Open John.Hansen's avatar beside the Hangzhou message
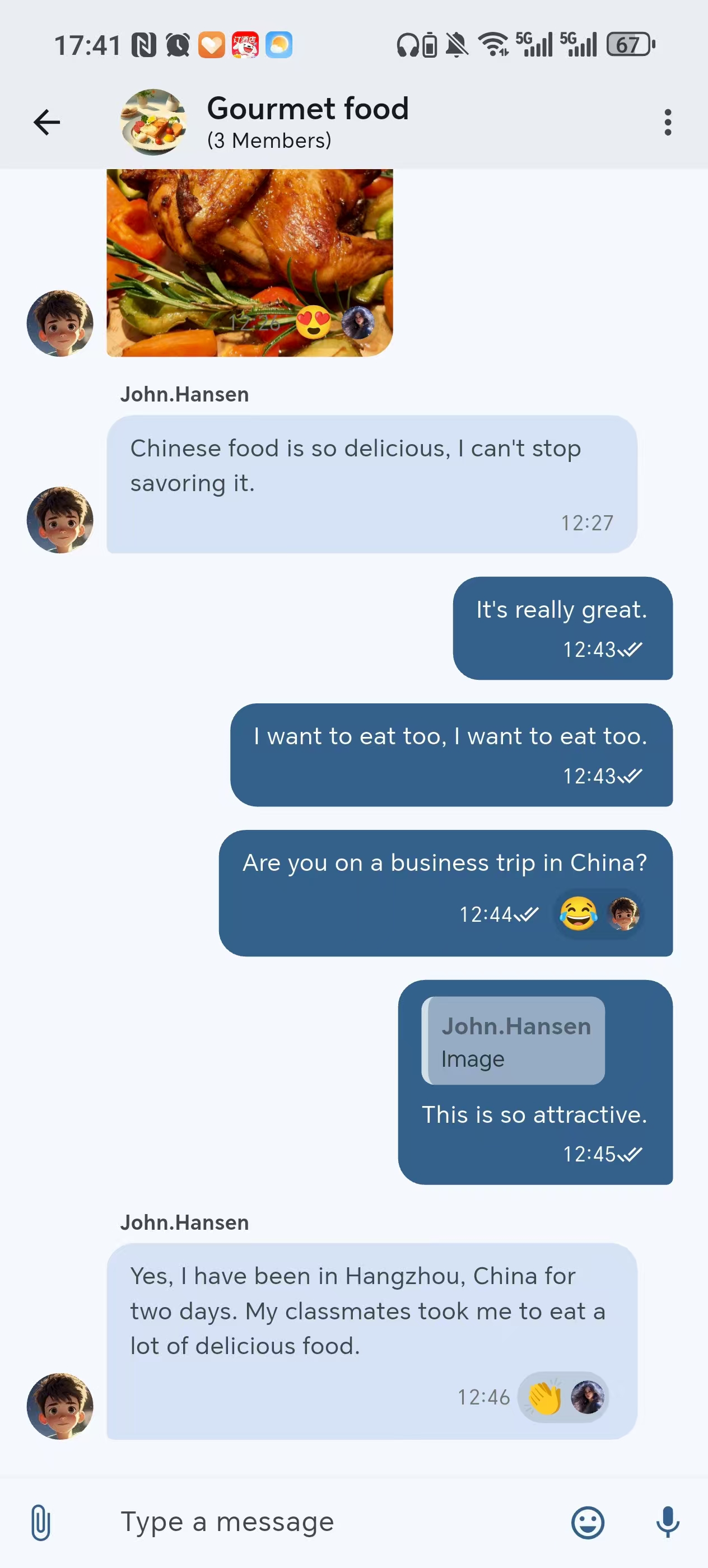708x1568 pixels. (x=60, y=1406)
